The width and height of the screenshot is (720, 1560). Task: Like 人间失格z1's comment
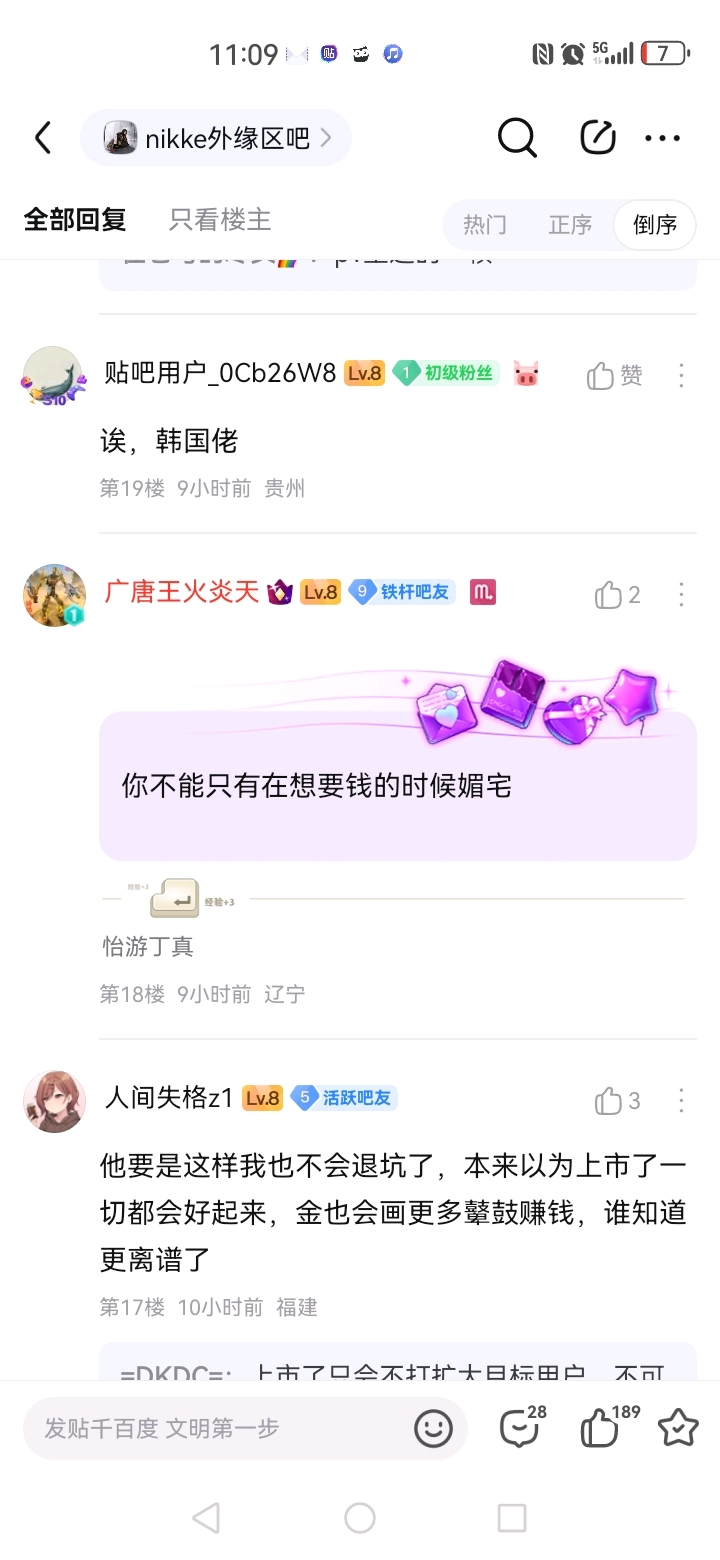coord(616,1101)
